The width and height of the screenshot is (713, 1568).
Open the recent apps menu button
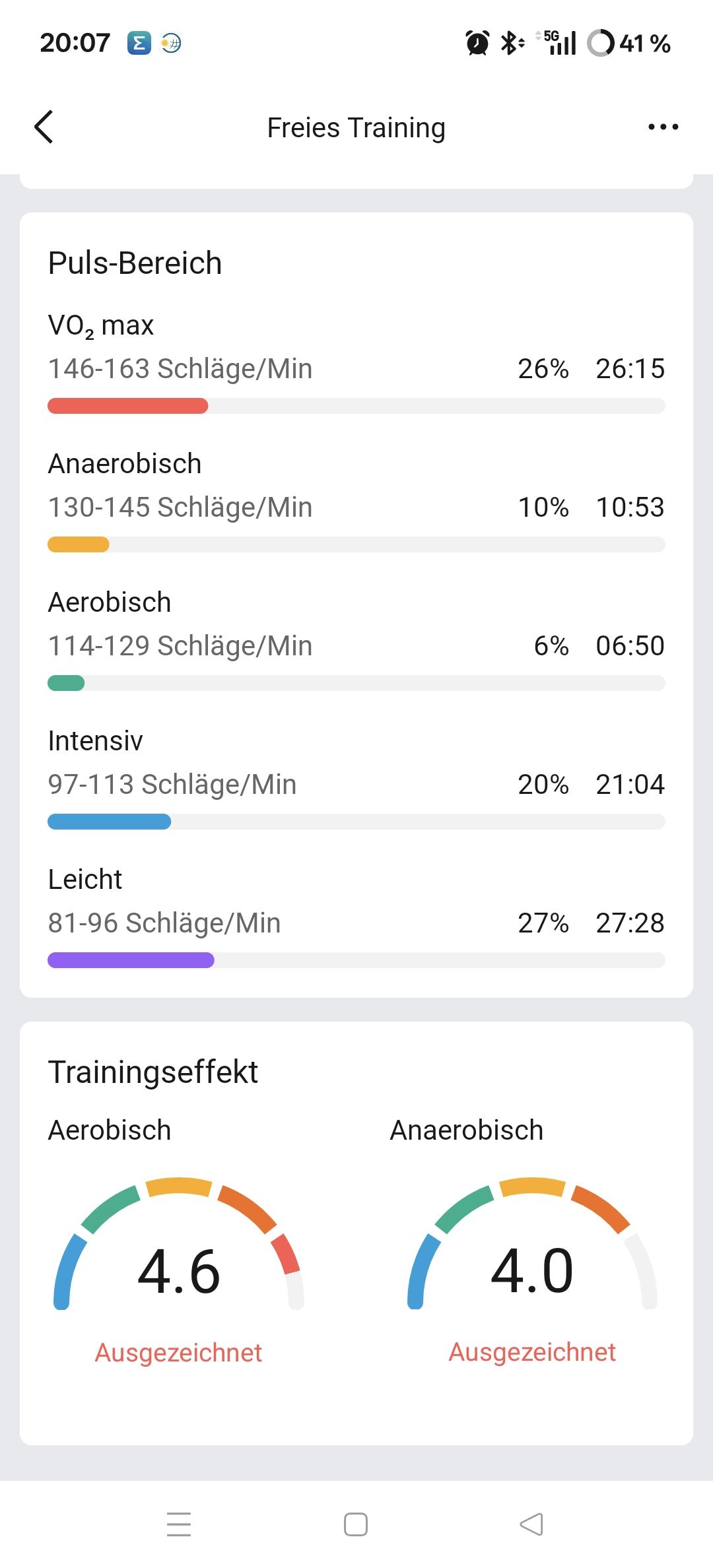tap(179, 1524)
